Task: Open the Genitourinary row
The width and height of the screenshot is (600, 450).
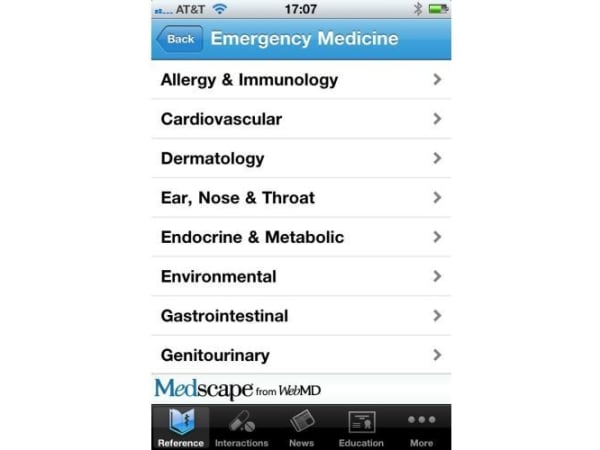Action: 300,355
